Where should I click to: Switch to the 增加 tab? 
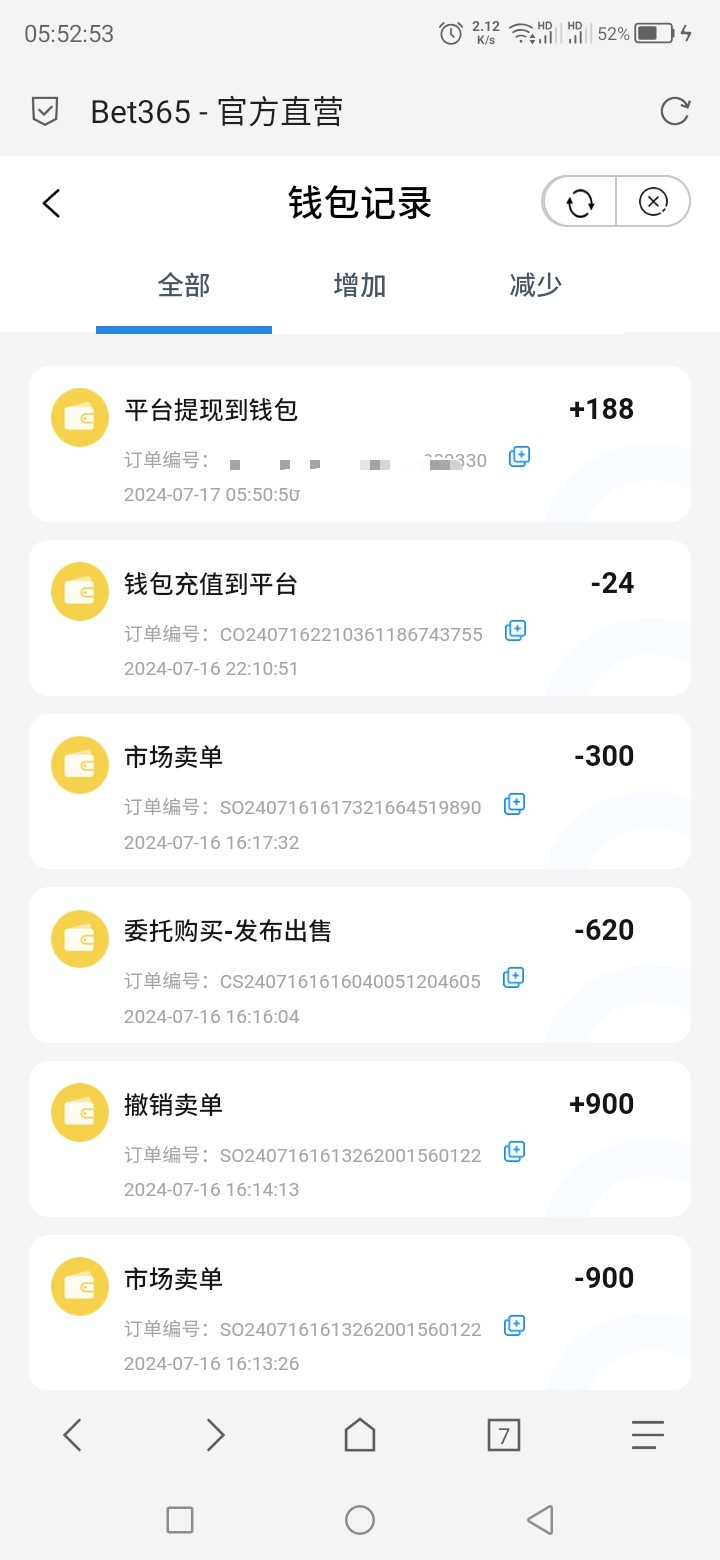pyautogui.click(x=360, y=286)
